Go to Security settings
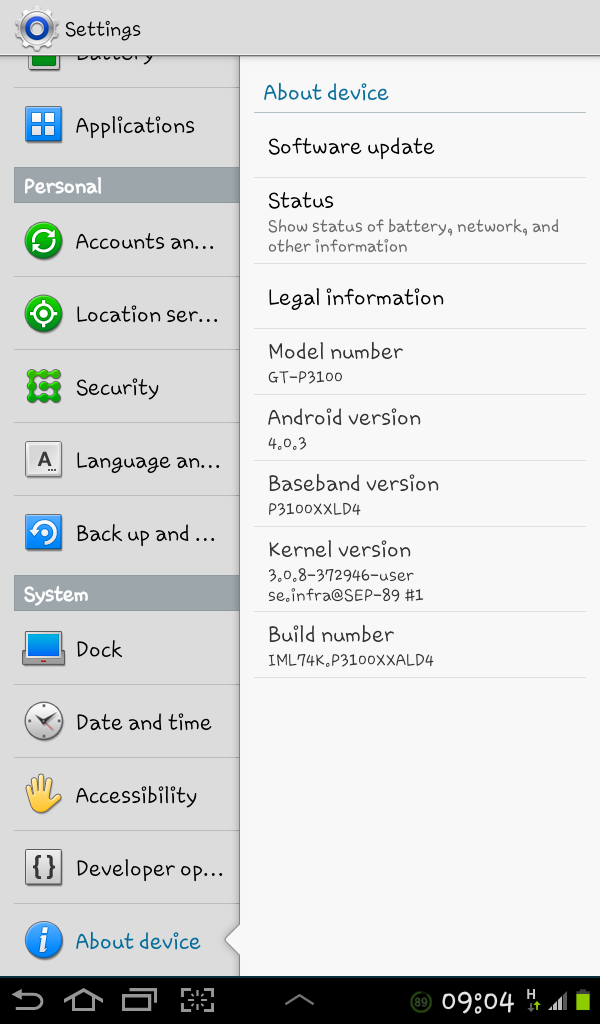Viewport: 600px width, 1024px height. pos(126,387)
